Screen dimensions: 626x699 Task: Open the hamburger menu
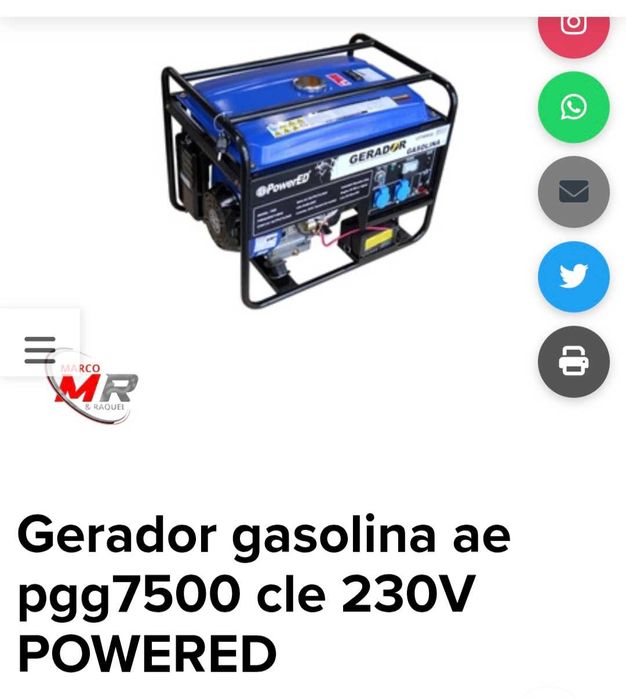click(40, 349)
